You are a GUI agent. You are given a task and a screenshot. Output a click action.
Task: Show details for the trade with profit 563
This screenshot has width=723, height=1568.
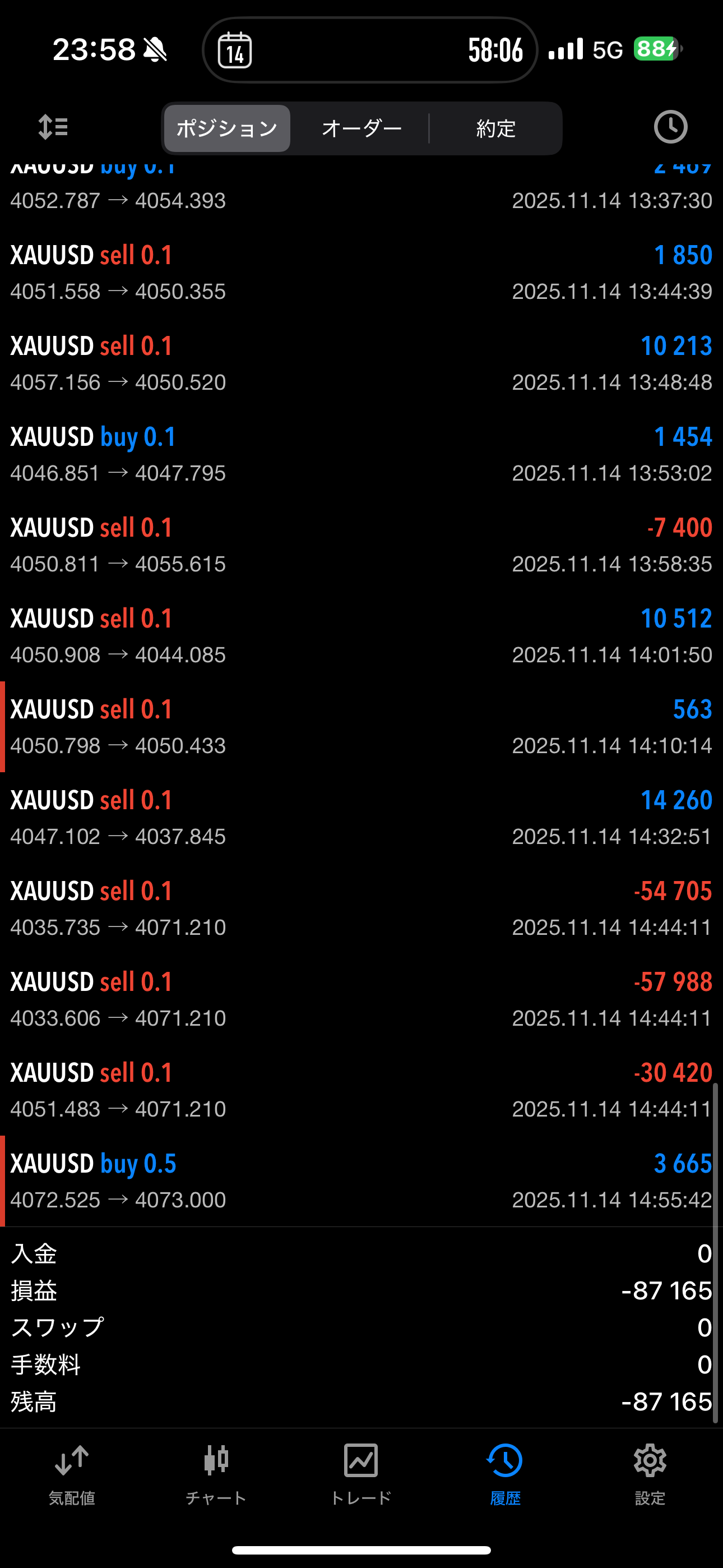361,727
